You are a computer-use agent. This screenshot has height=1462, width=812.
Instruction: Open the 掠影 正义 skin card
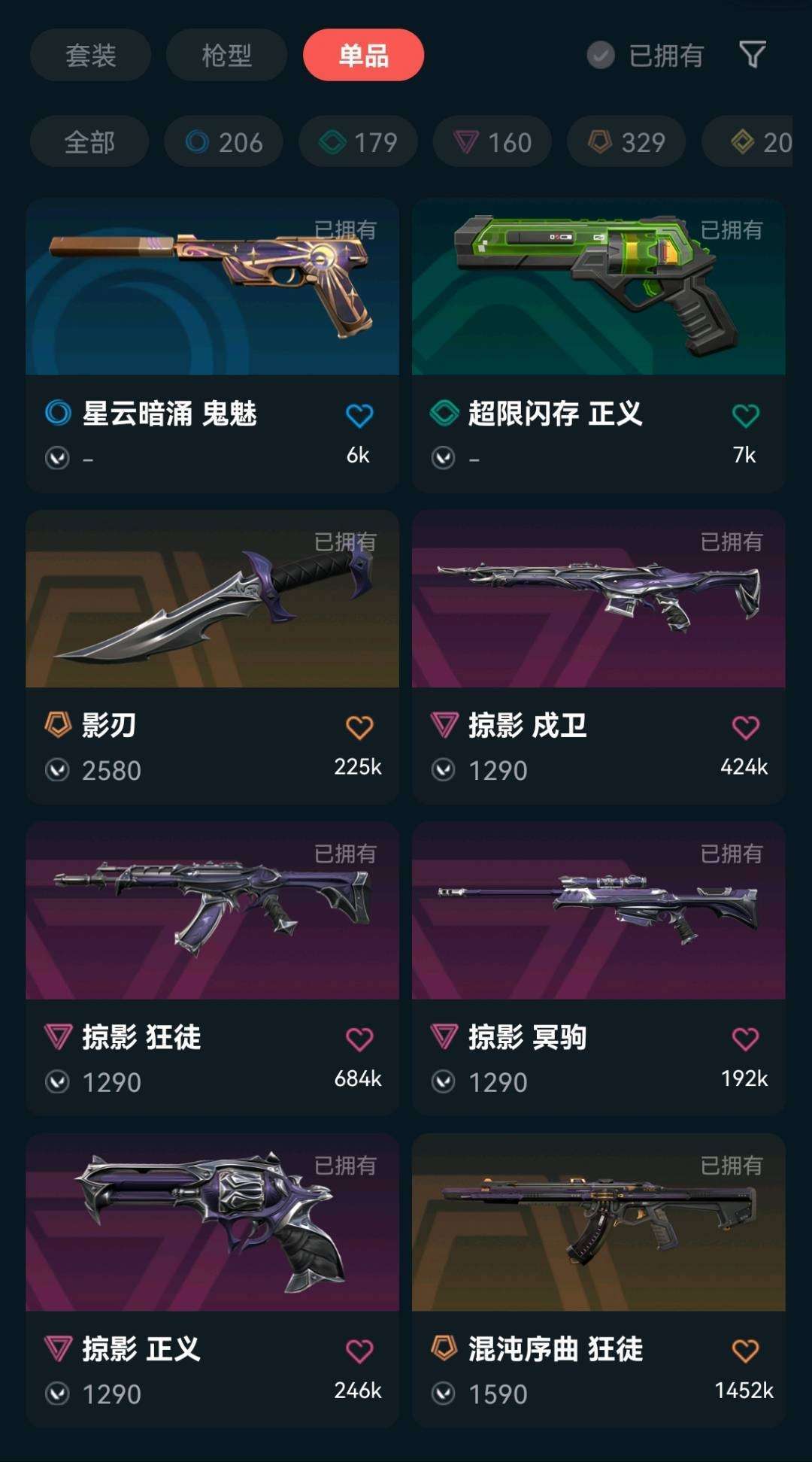click(212, 1281)
